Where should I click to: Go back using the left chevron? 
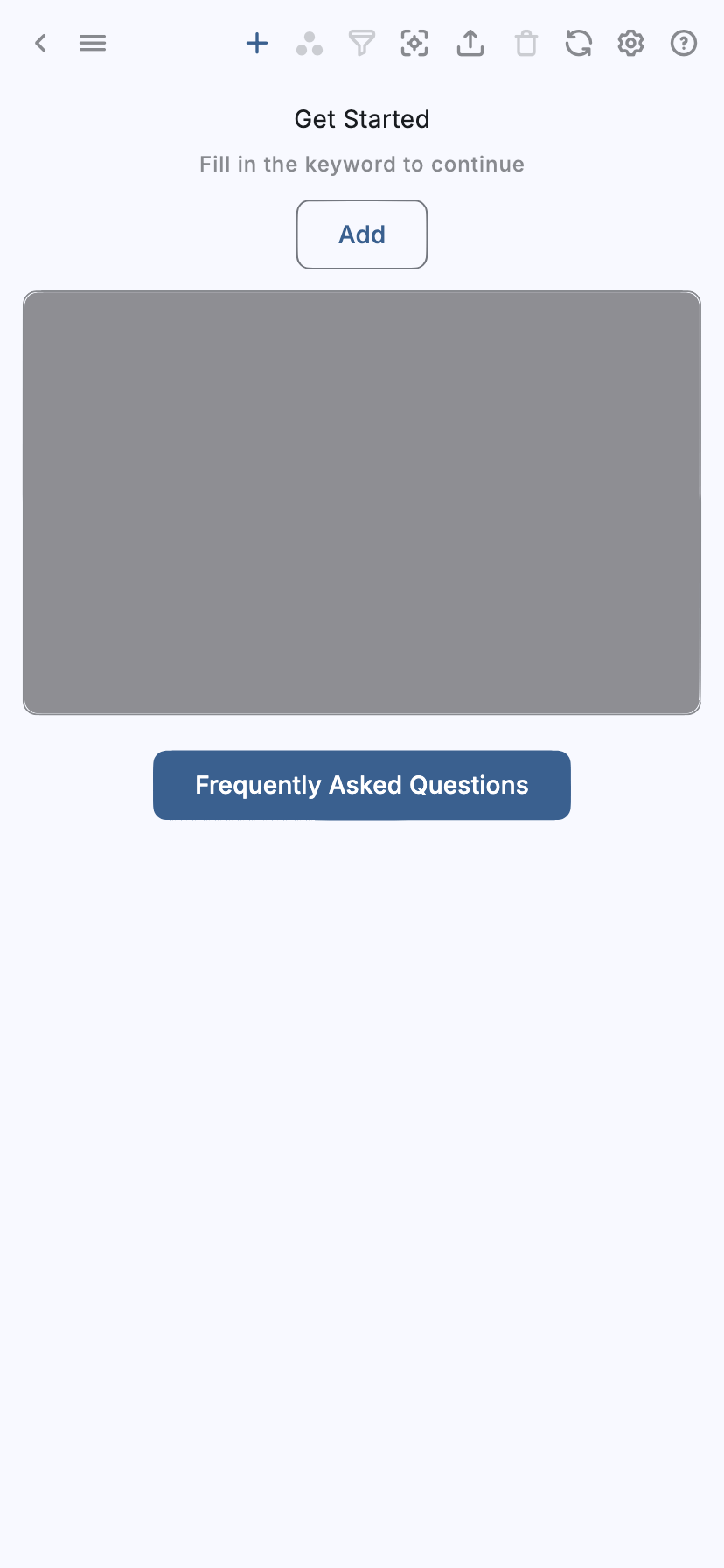tap(40, 43)
